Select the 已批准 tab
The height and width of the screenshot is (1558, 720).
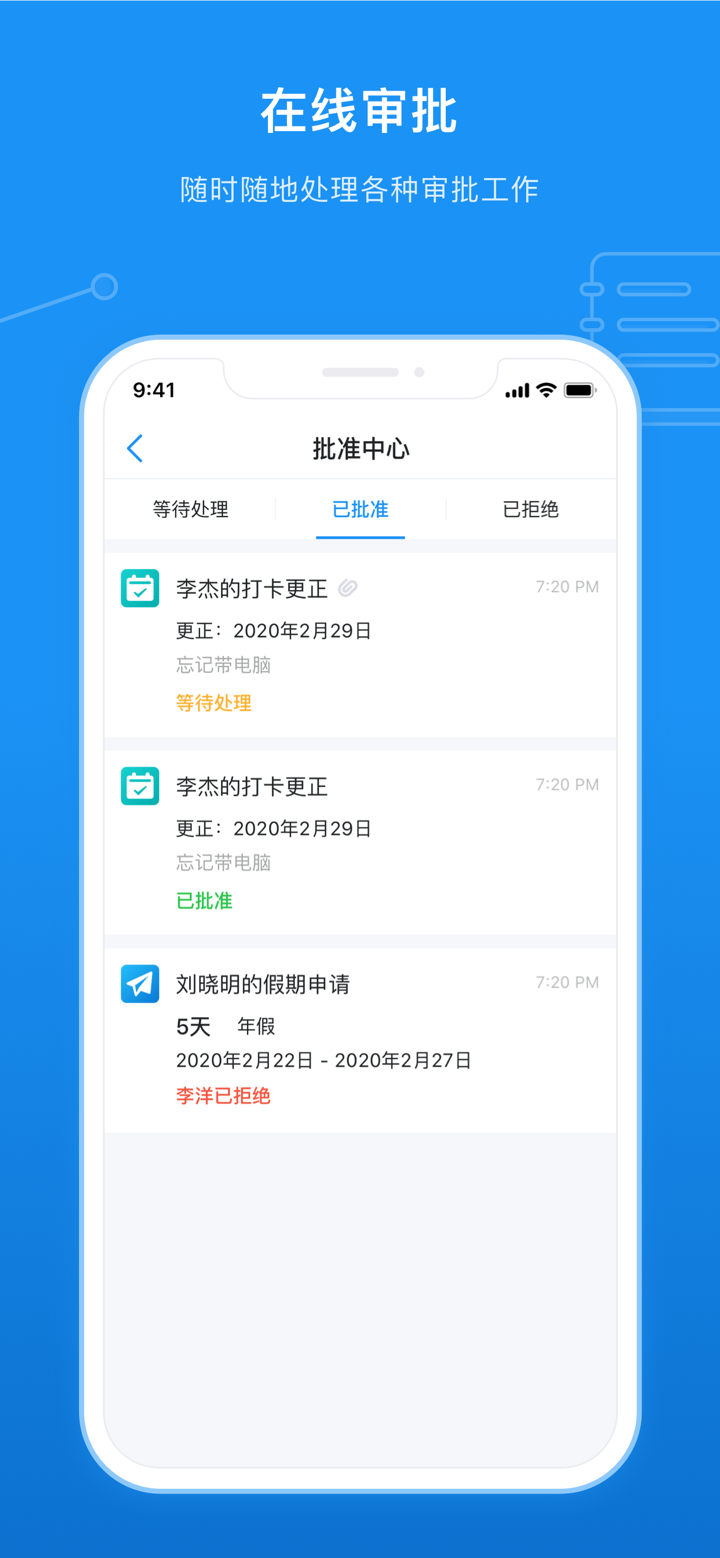359,510
